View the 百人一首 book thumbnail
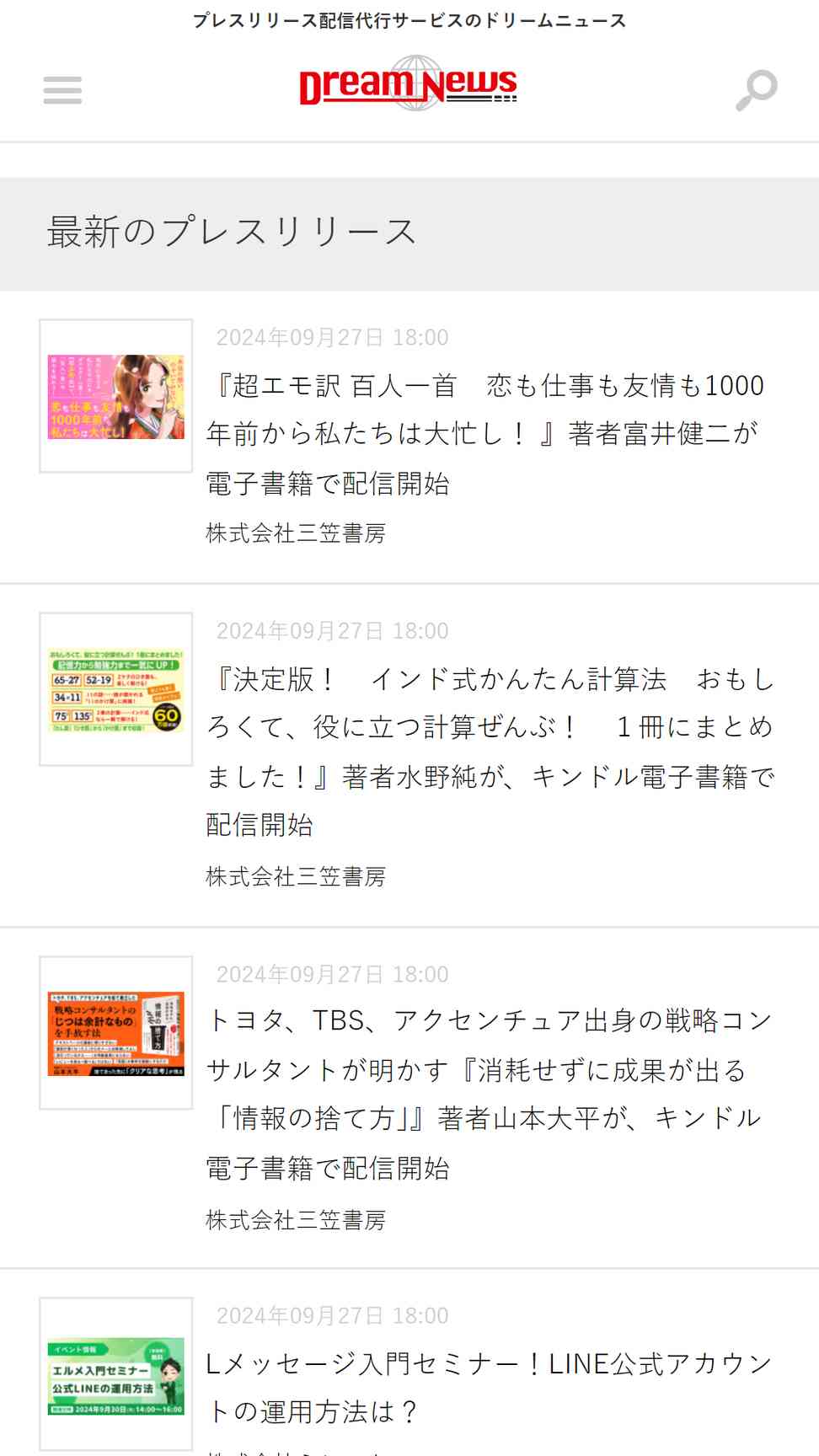819x1456 pixels. click(x=116, y=396)
